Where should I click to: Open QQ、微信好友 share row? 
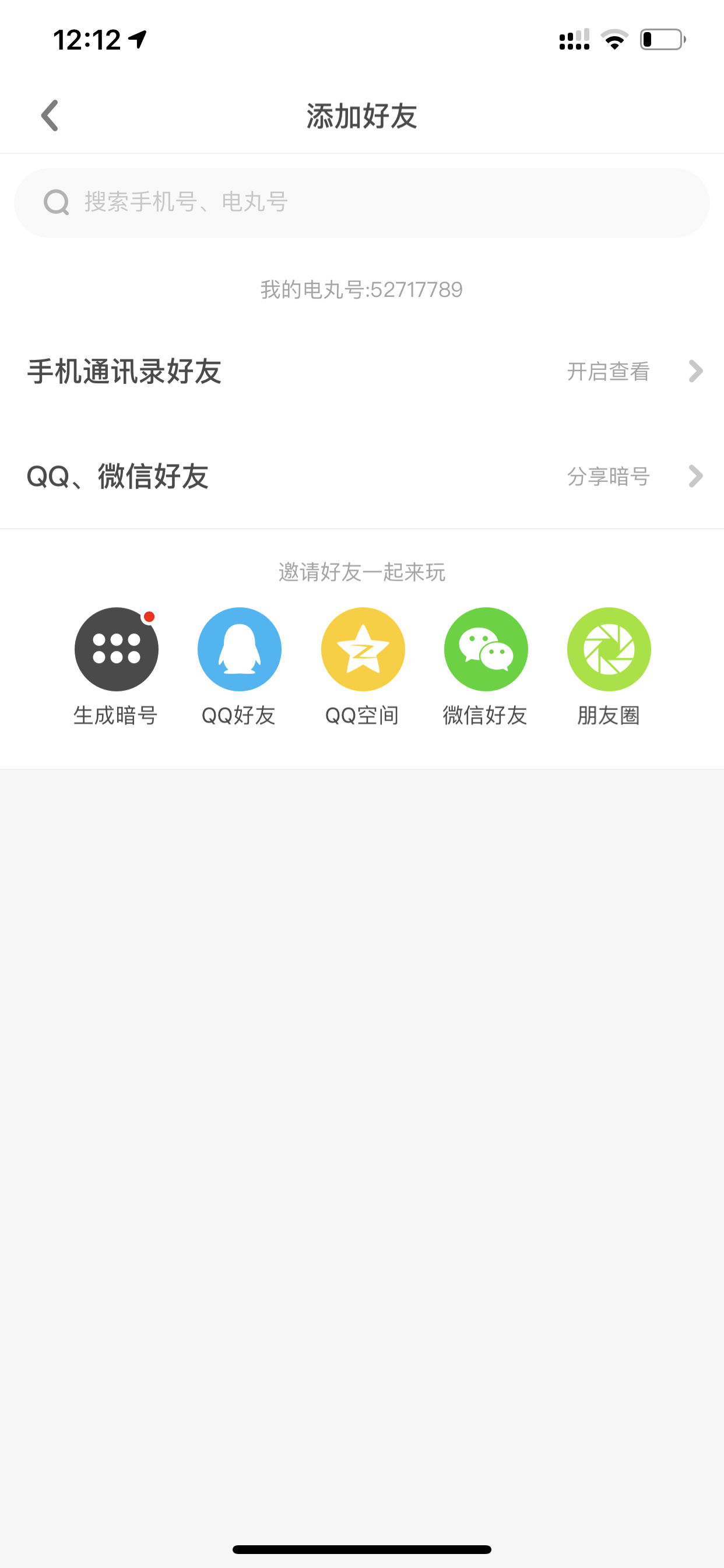point(362,476)
